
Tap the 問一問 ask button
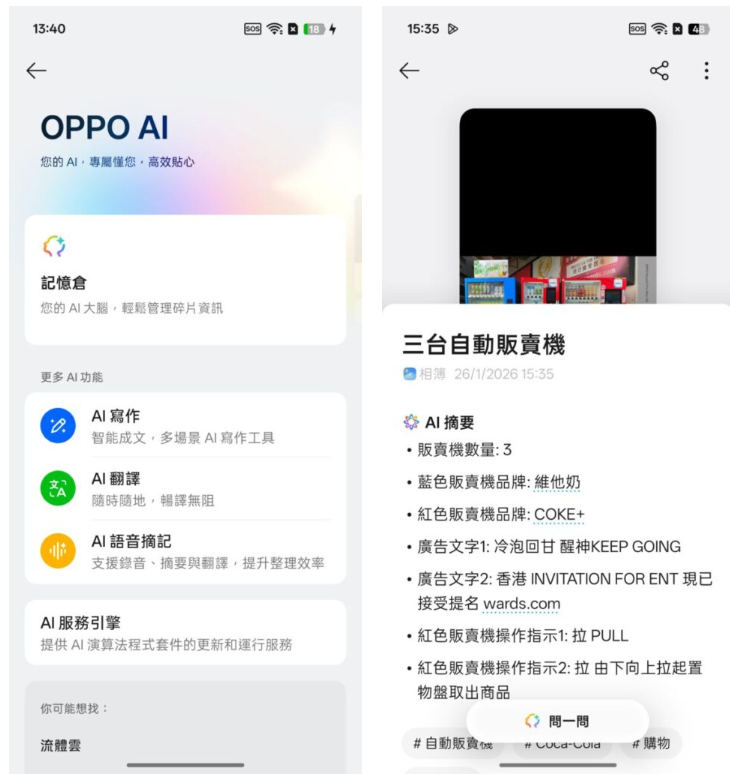click(x=557, y=721)
